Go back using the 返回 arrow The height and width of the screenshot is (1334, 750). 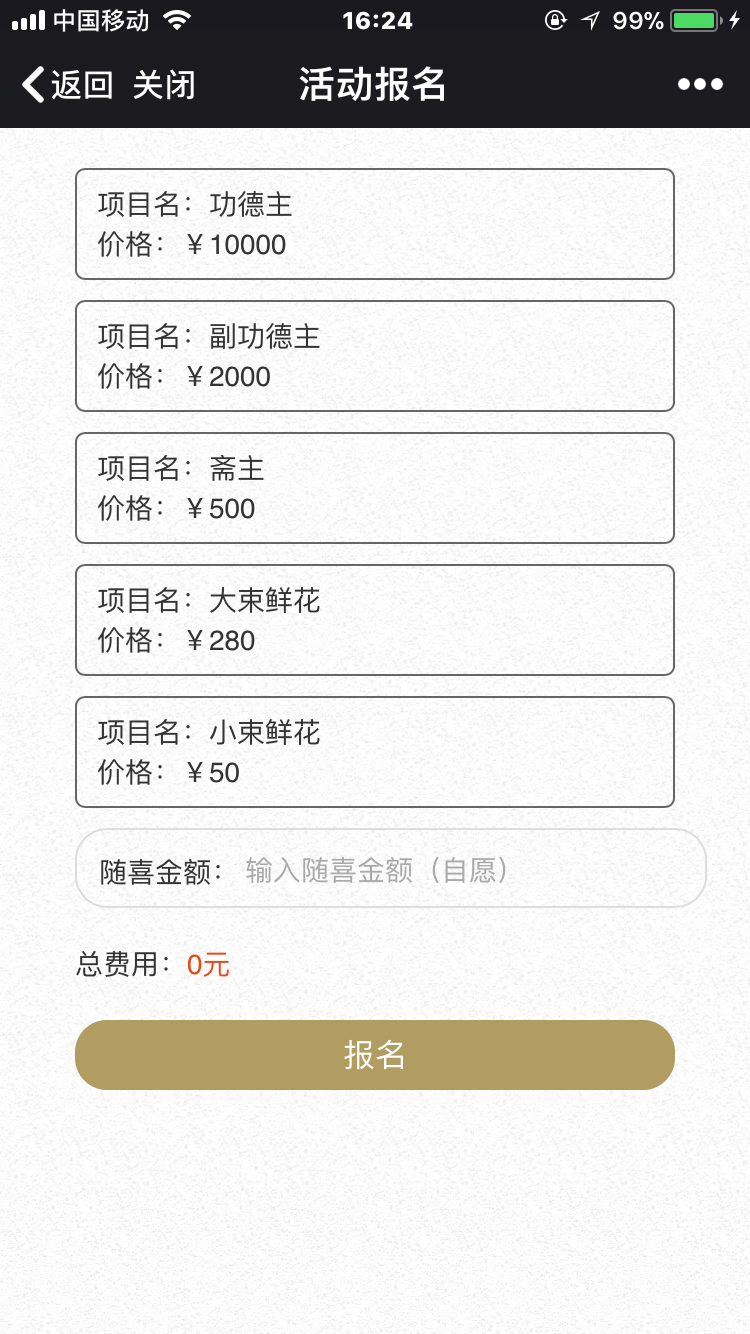coord(66,85)
